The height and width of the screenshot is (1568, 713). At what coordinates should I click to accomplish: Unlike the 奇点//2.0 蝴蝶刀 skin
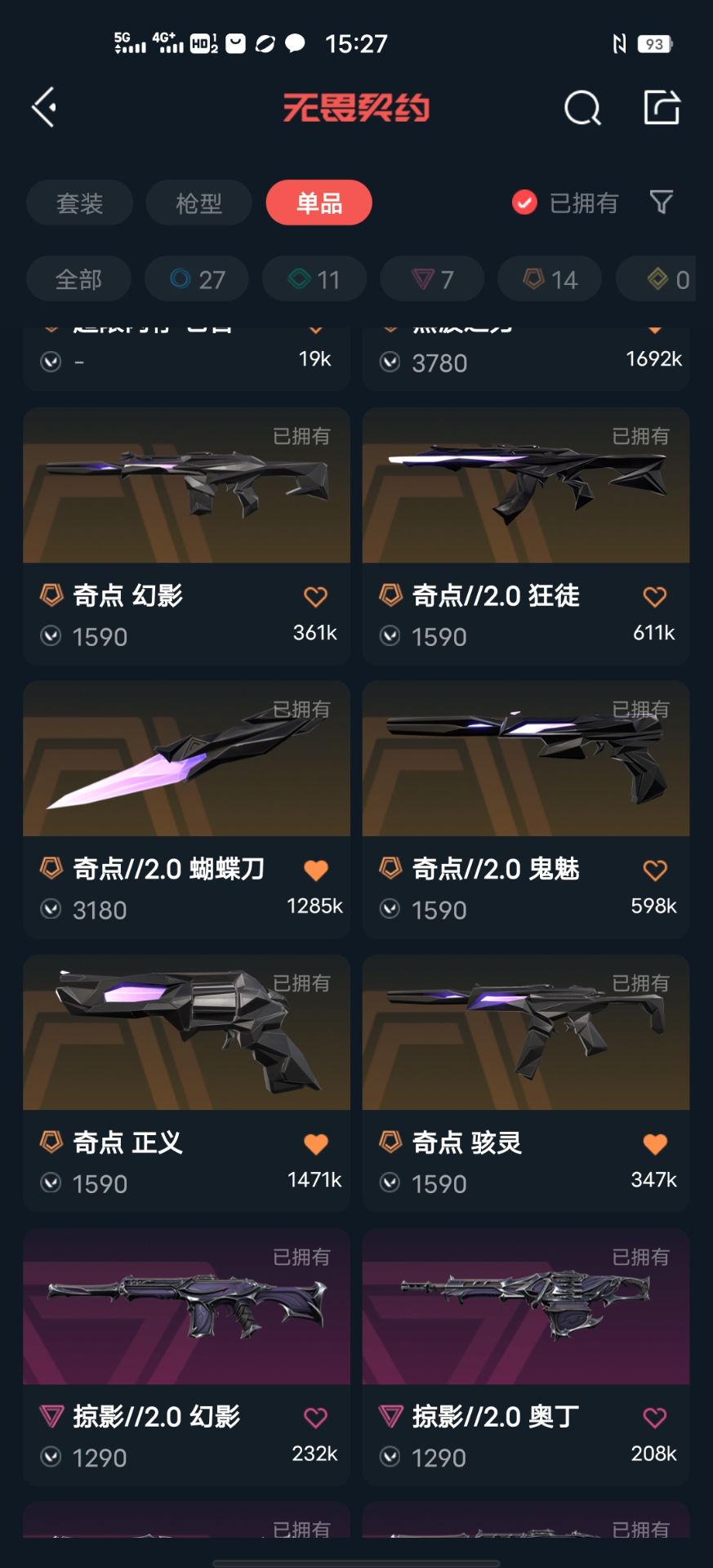[316, 871]
